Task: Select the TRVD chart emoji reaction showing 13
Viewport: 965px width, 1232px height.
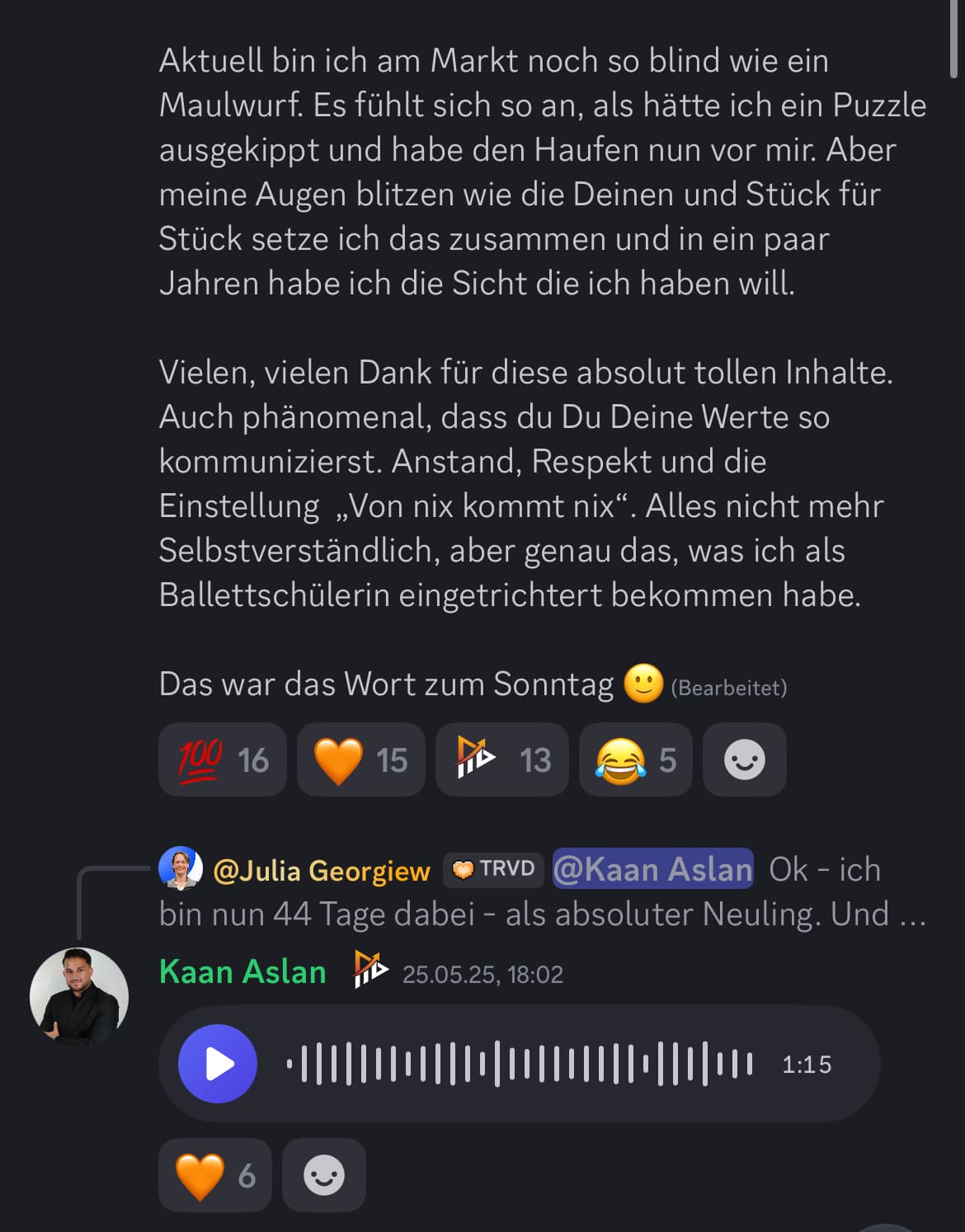Action: coord(501,759)
